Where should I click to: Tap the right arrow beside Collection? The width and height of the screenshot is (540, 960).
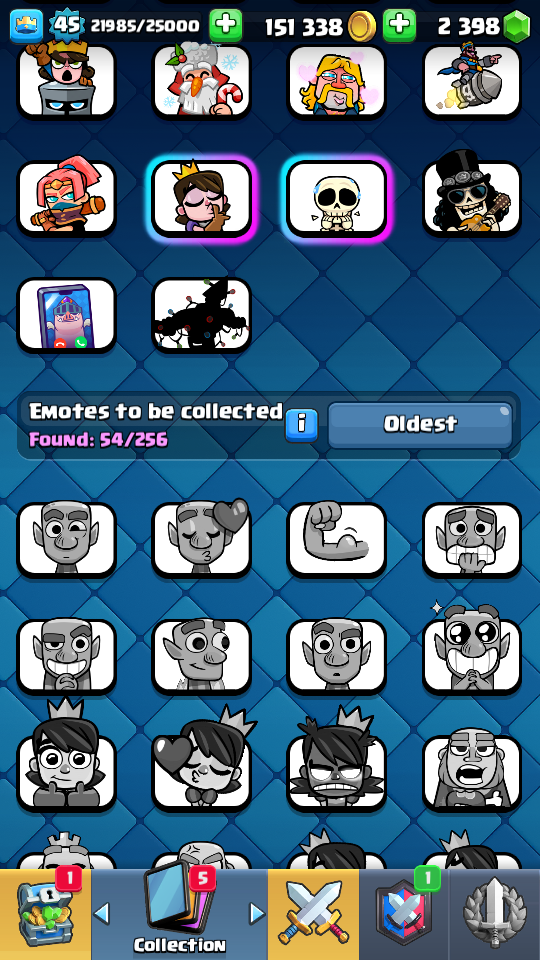pyautogui.click(x=258, y=914)
